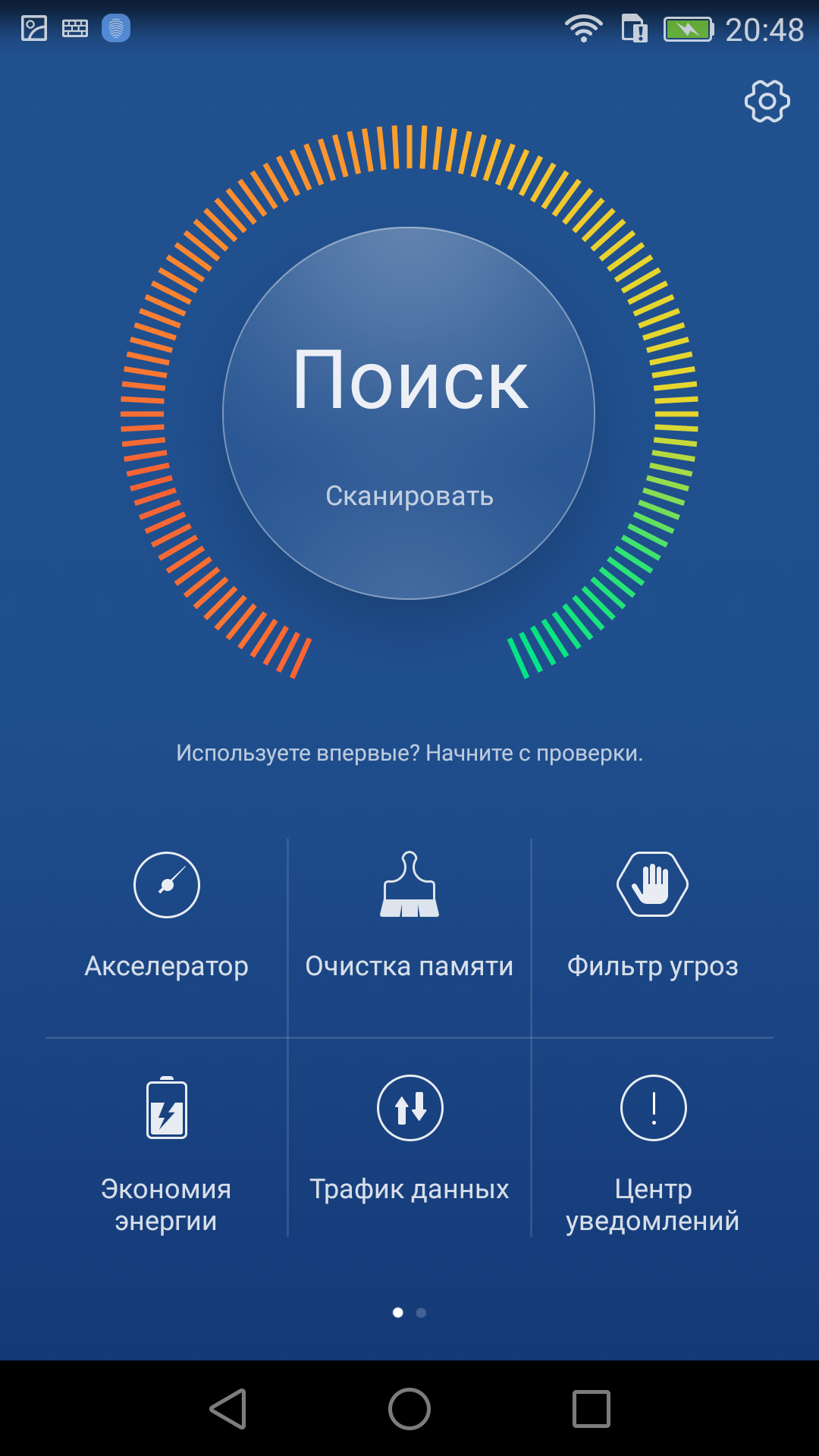
Task: Open Очистка памяти
Action: [409, 918]
